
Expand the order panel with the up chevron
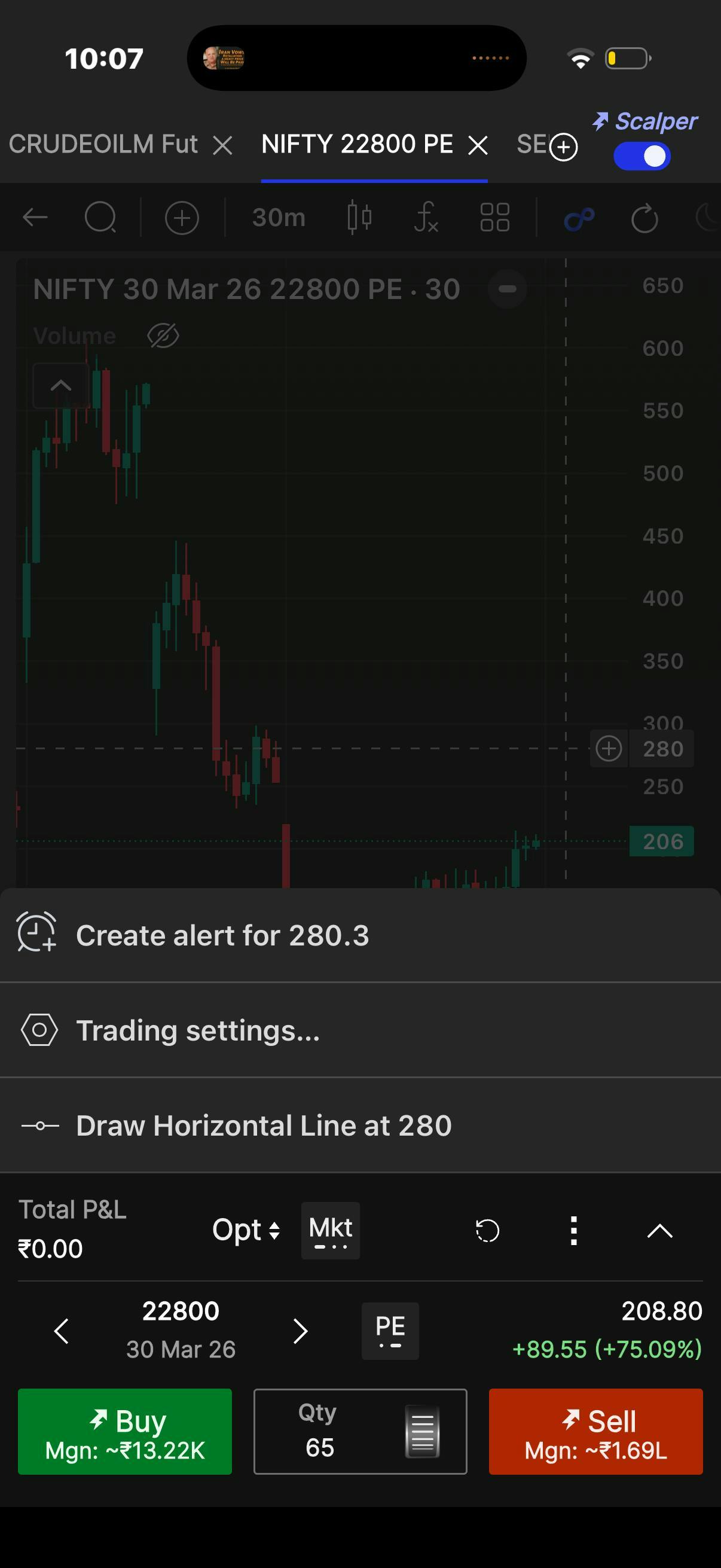pyautogui.click(x=659, y=1231)
